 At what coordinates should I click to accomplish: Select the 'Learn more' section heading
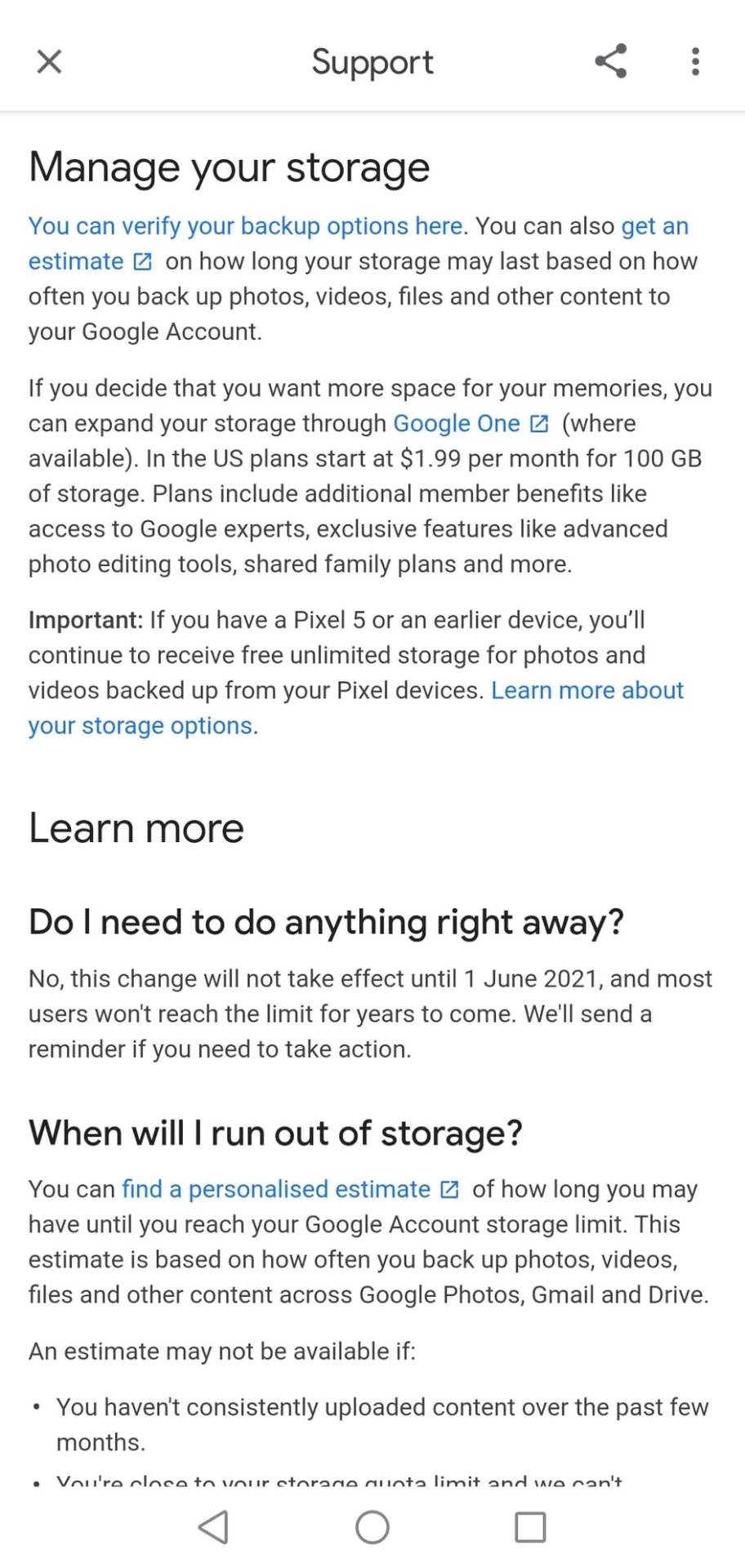pyautogui.click(x=136, y=827)
